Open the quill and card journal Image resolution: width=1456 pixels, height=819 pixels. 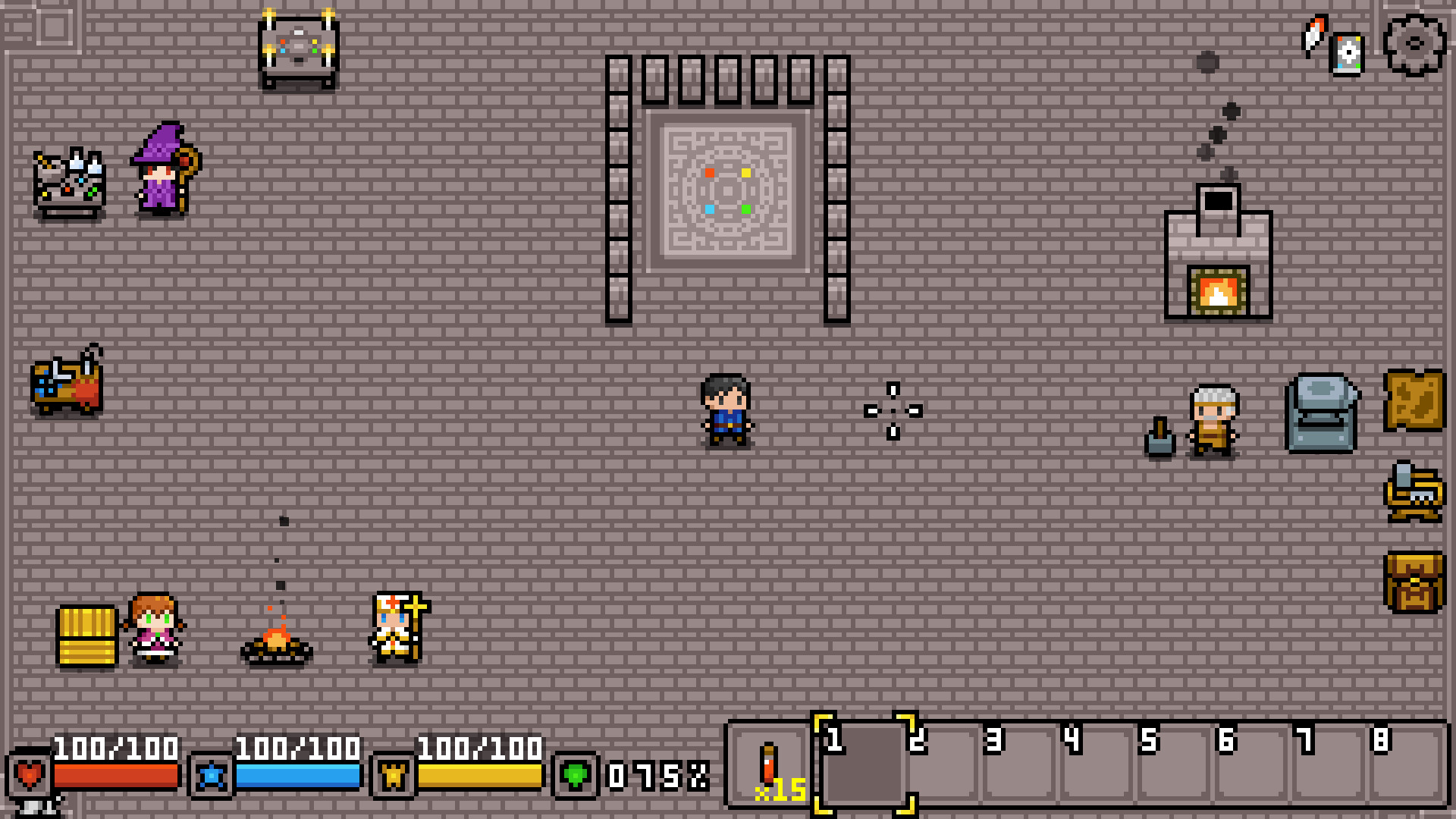(x=1333, y=45)
